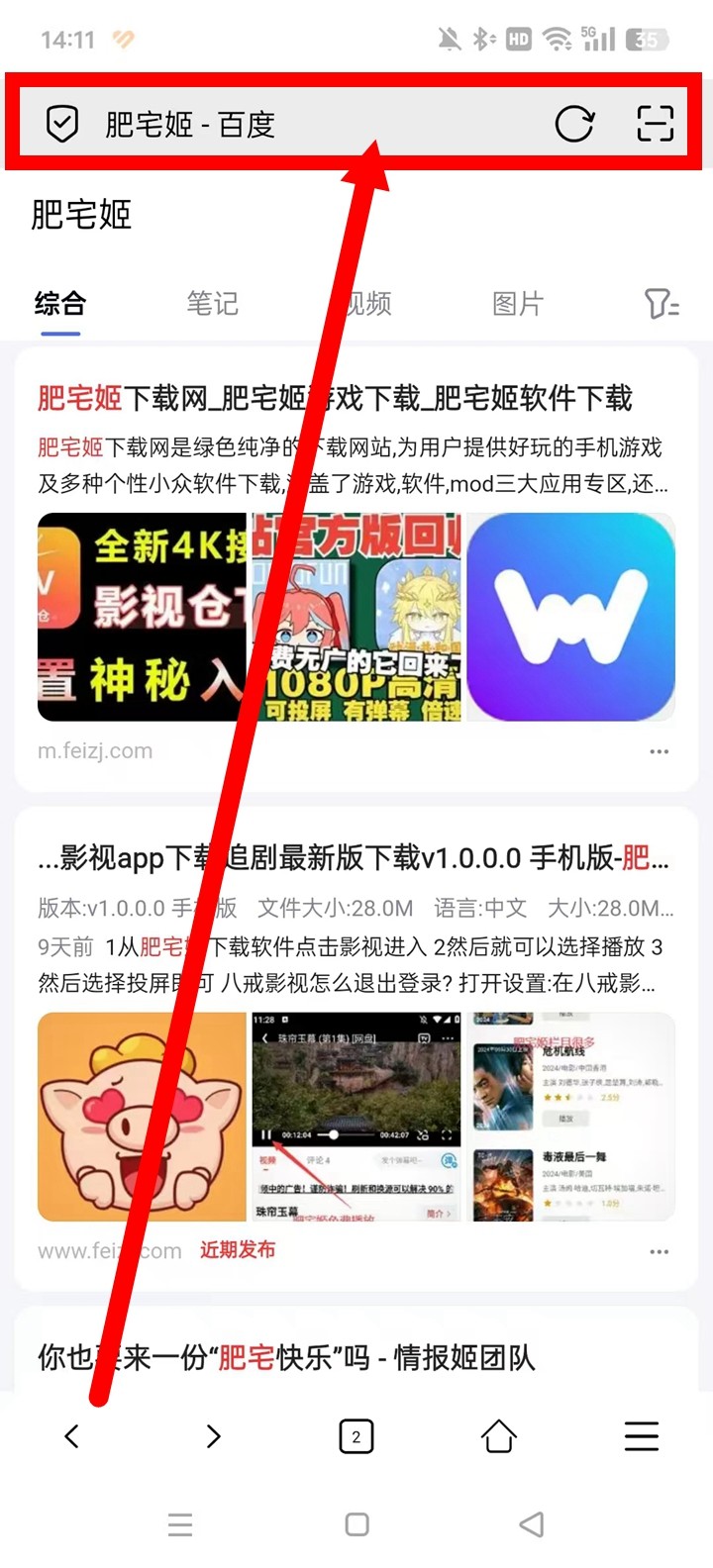Open the browser hamburger menu
This screenshot has width=713, height=1568.
642,1436
